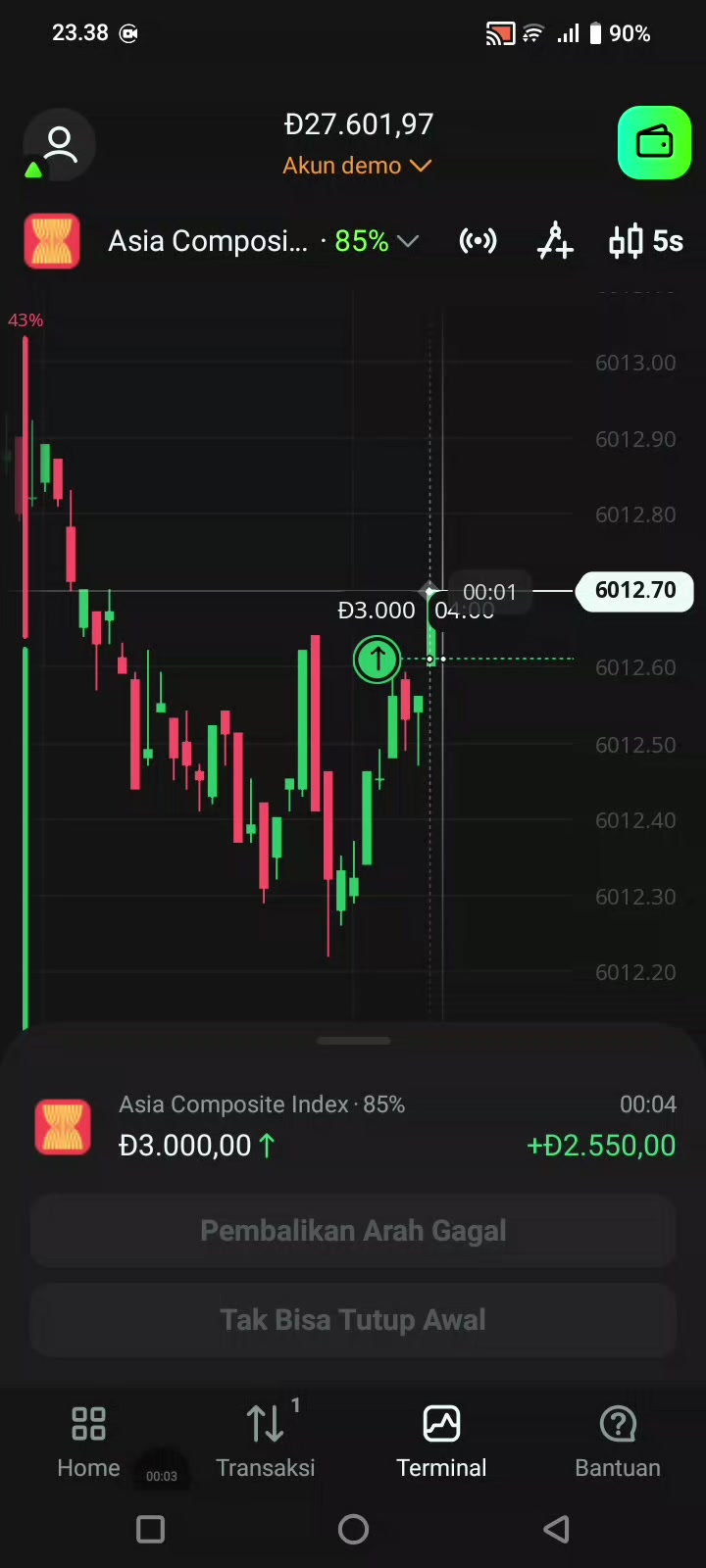
Task: Expand the Akun demo account switcher
Action: click(x=357, y=166)
